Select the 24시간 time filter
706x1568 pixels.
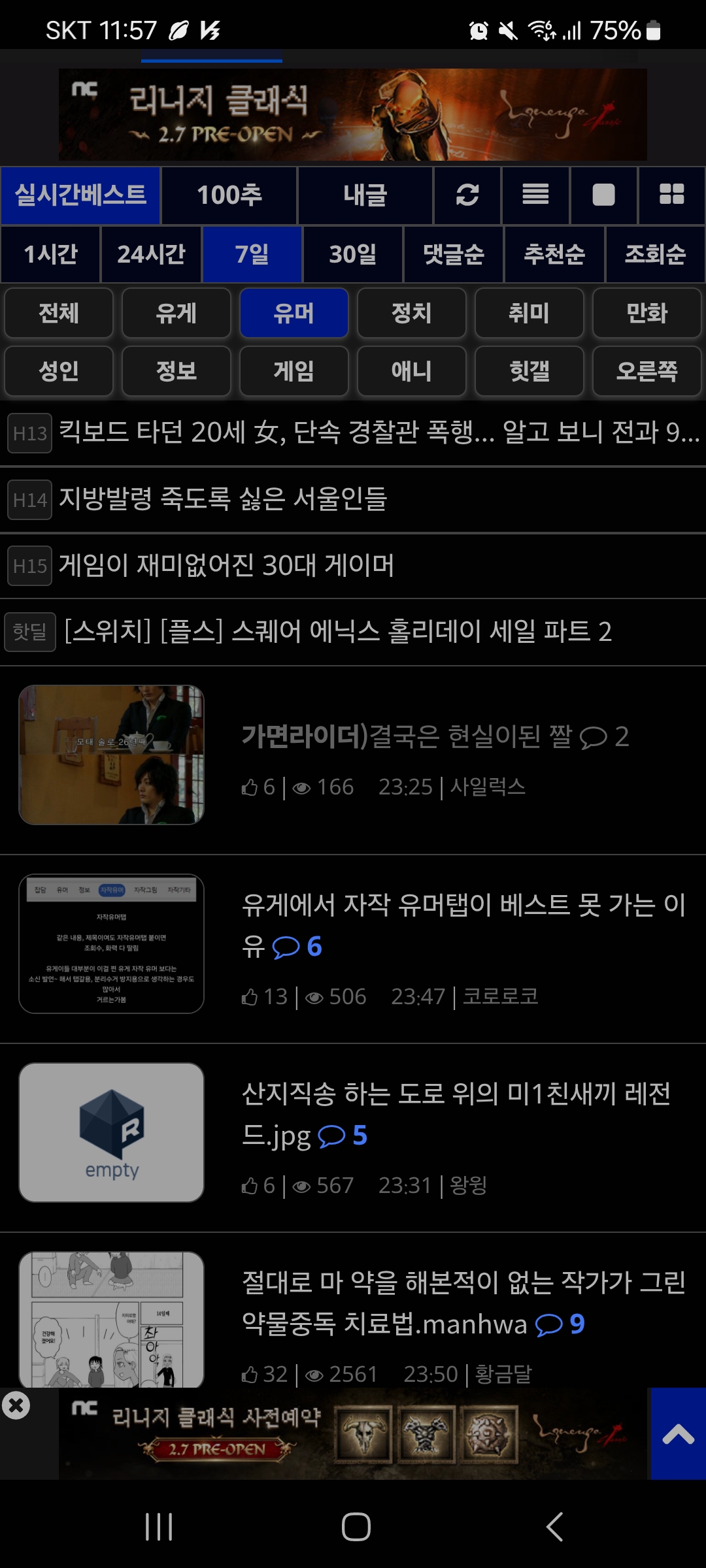[x=151, y=253]
